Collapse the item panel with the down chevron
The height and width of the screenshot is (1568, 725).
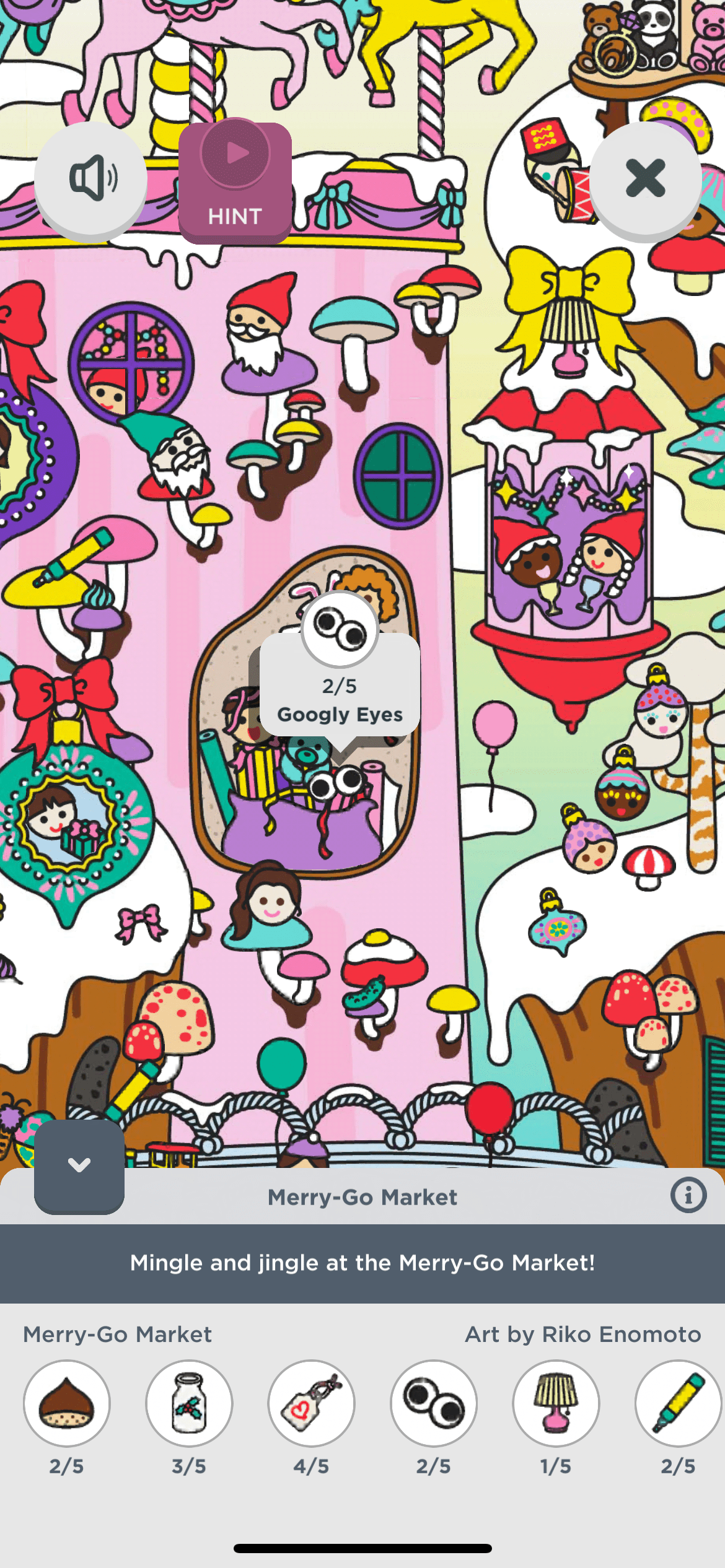click(x=79, y=1165)
